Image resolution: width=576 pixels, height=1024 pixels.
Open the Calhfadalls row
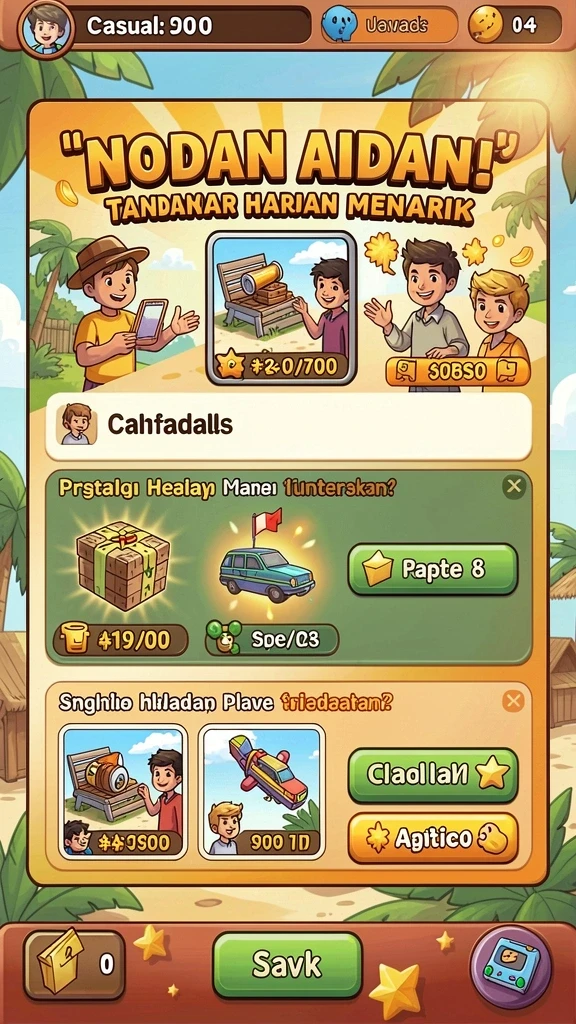(x=288, y=425)
